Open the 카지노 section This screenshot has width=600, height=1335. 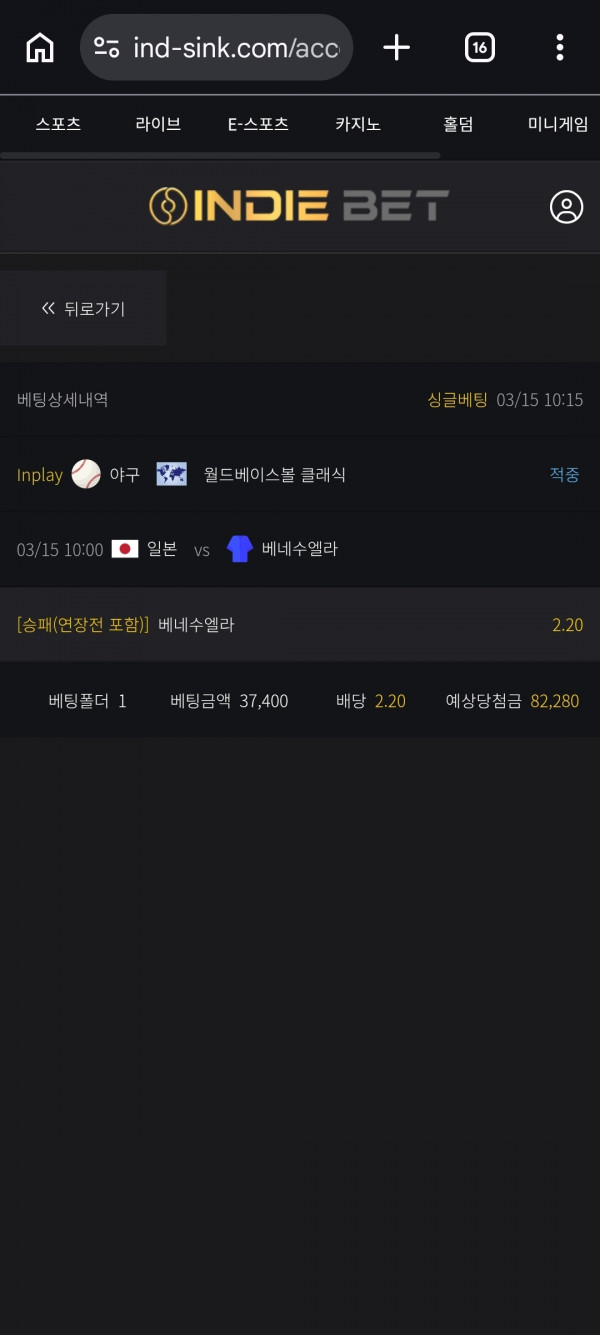point(358,125)
